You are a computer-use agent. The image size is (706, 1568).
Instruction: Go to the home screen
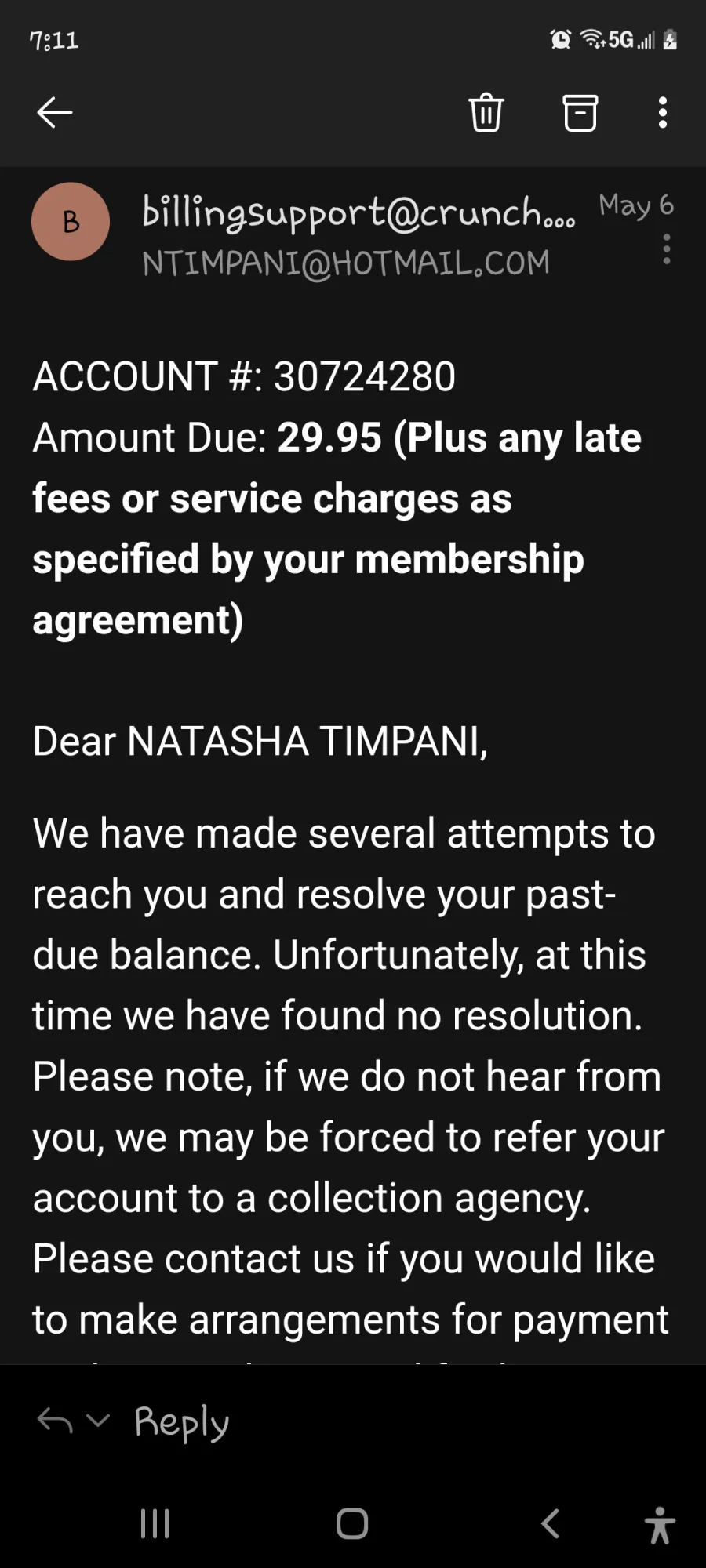tap(352, 1523)
